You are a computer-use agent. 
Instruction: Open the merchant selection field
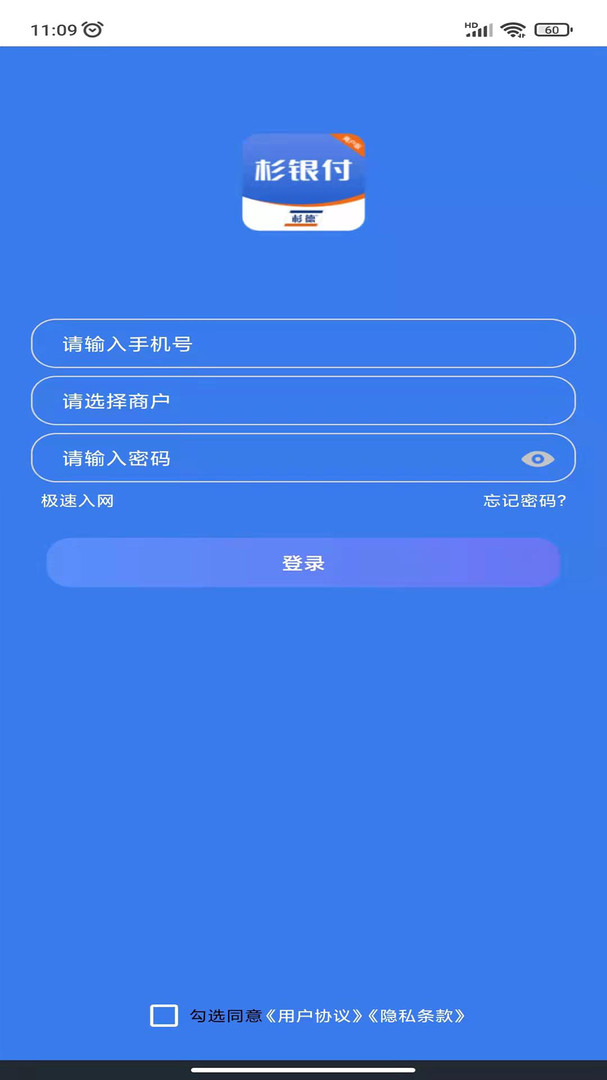tap(303, 401)
